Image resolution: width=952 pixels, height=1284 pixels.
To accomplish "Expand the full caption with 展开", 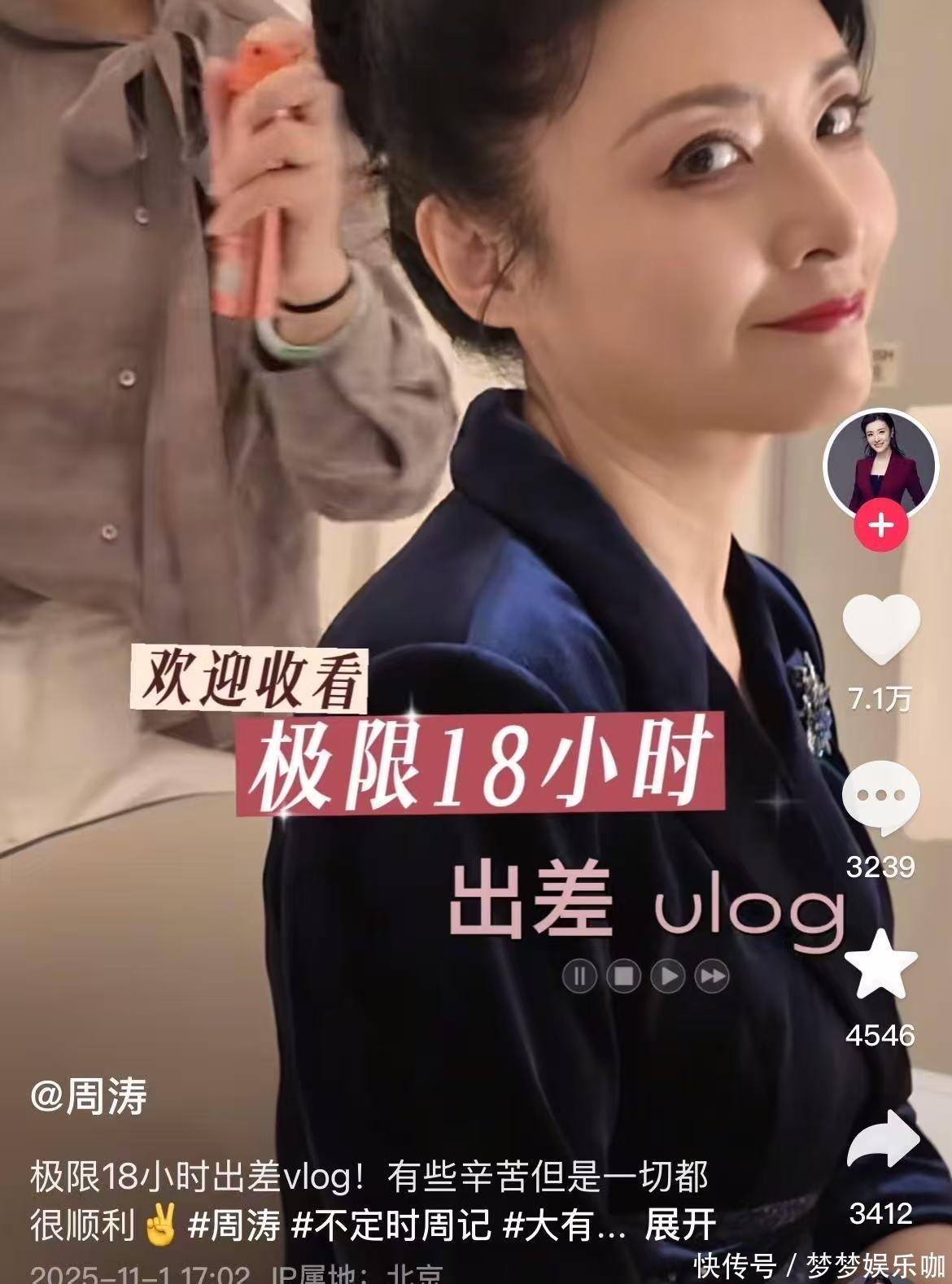I will (x=680, y=1224).
